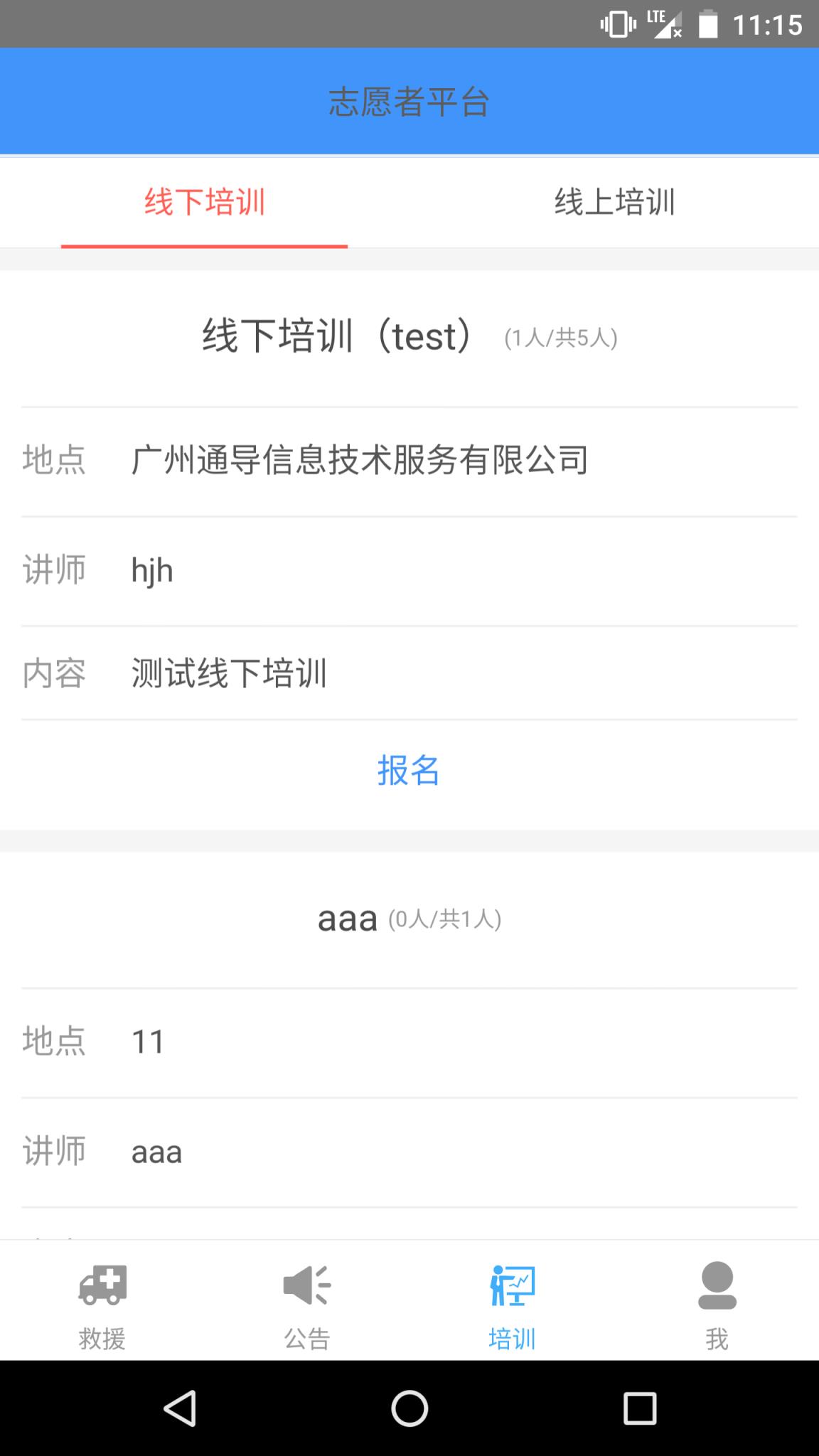Go back using the system back button
Image resolution: width=819 pixels, height=1456 pixels.
click(x=180, y=1408)
